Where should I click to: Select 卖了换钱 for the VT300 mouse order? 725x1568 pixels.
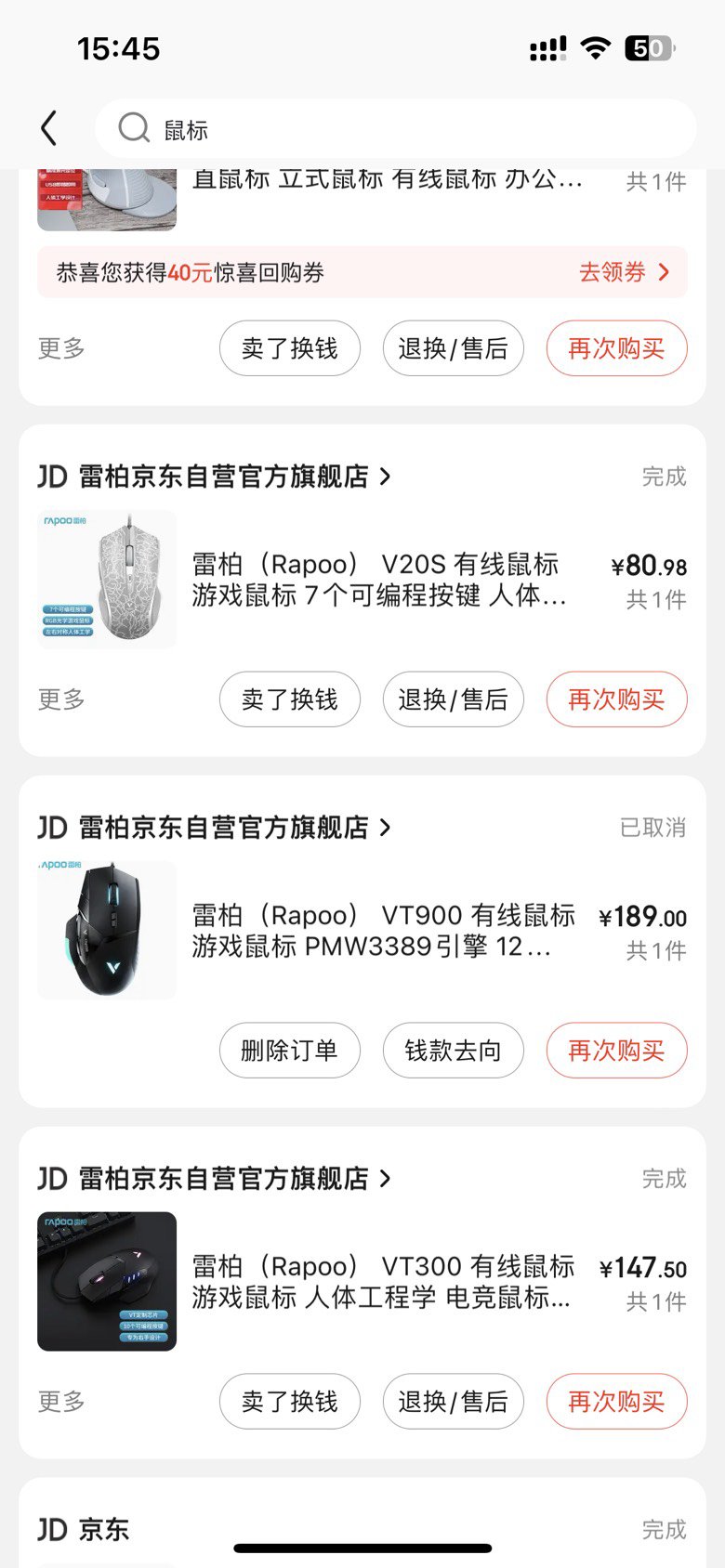tap(290, 1402)
